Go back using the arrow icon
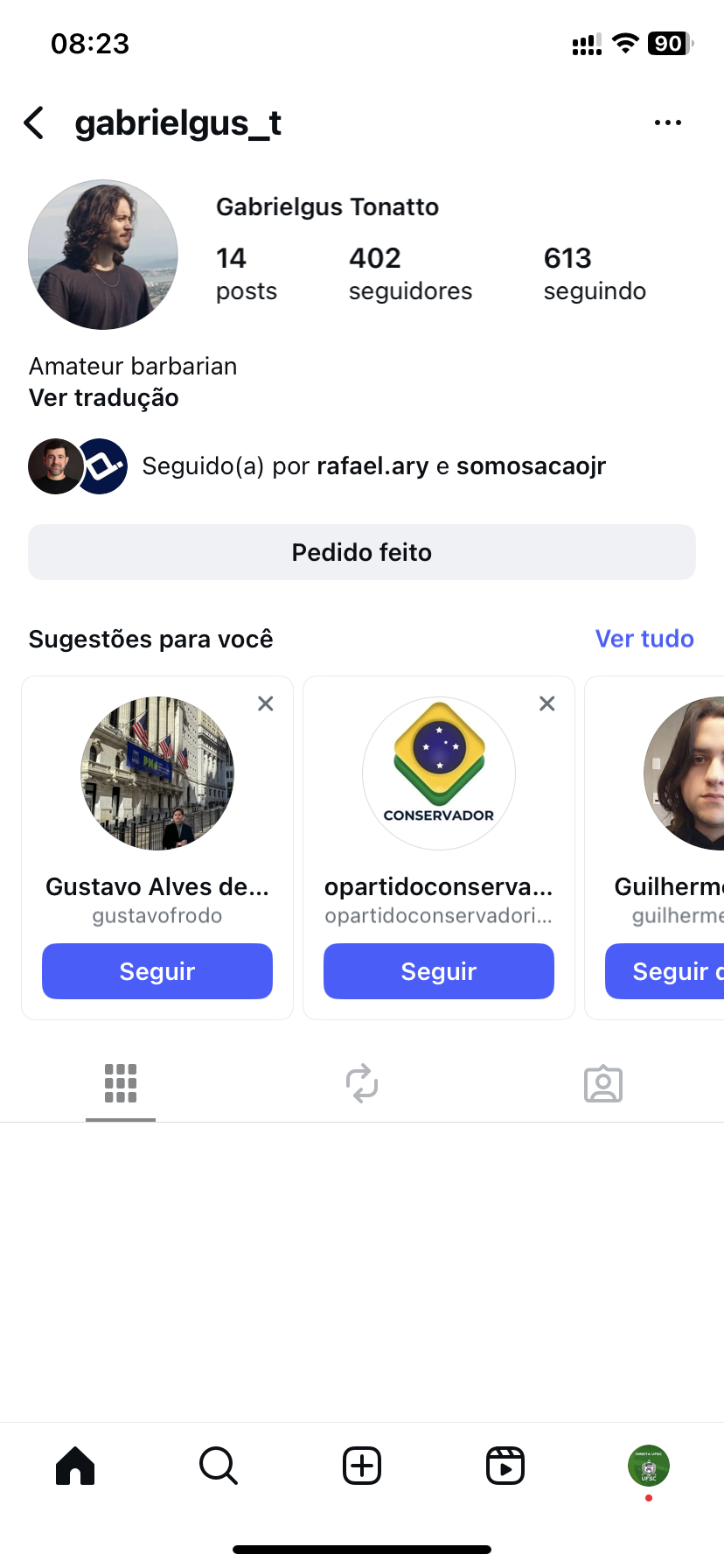Image resolution: width=724 pixels, height=1568 pixels. click(35, 123)
